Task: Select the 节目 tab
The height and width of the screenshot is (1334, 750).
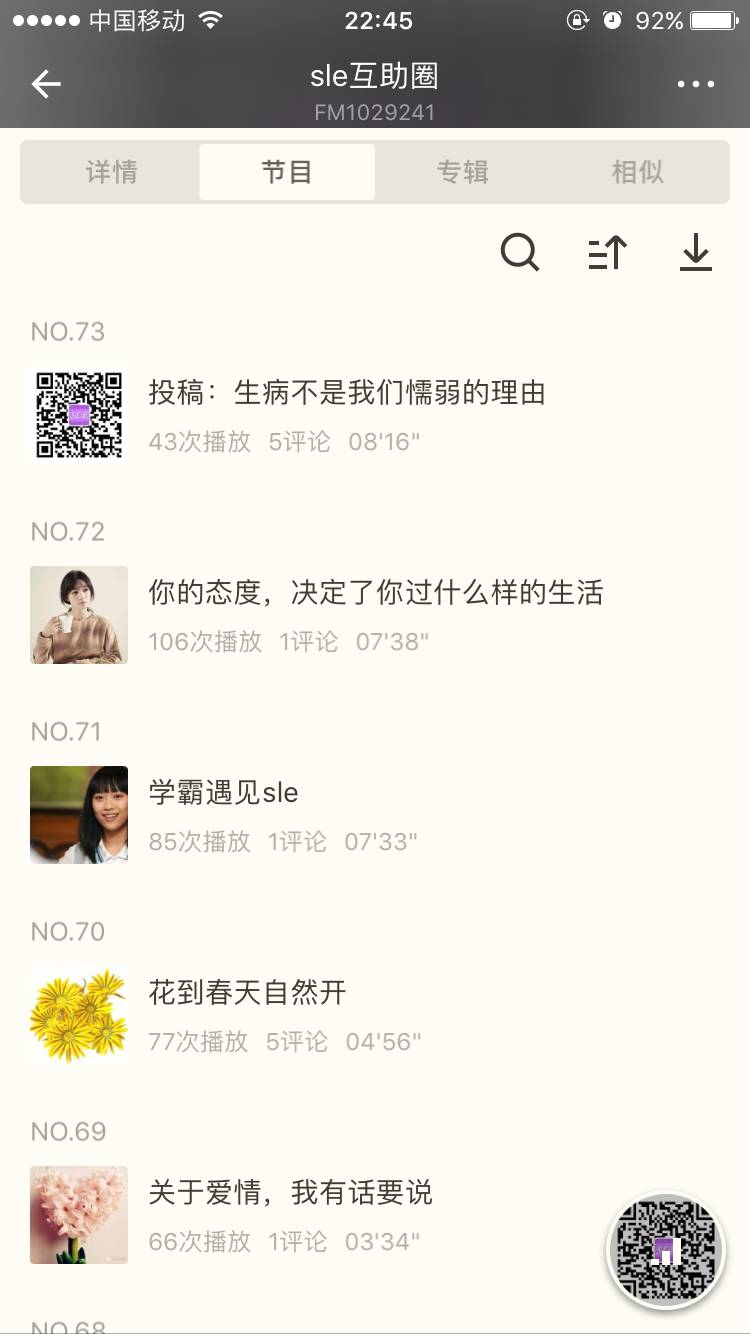Action: (287, 172)
